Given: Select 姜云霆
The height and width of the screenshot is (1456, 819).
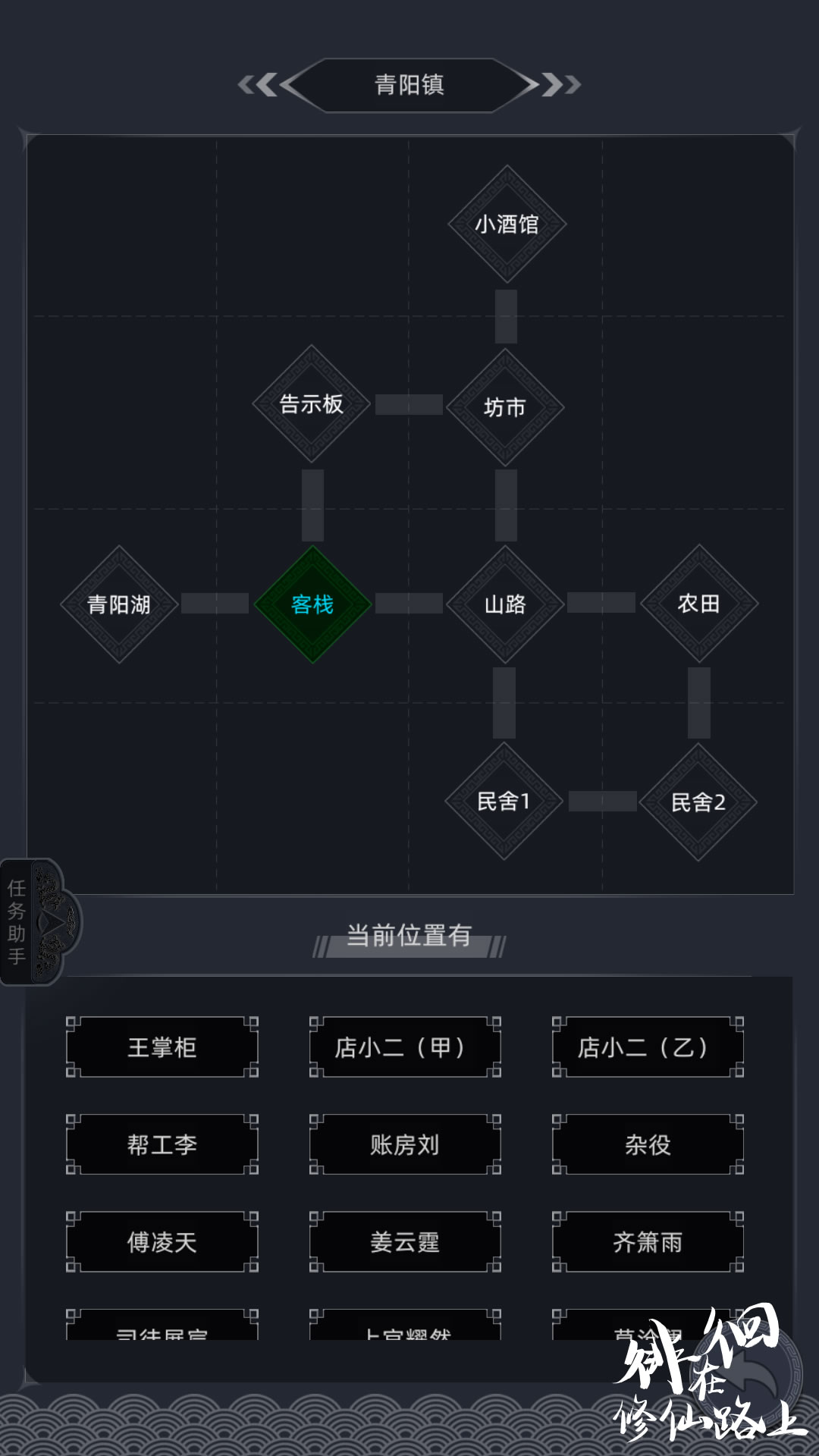Looking at the screenshot, I should tap(405, 1241).
